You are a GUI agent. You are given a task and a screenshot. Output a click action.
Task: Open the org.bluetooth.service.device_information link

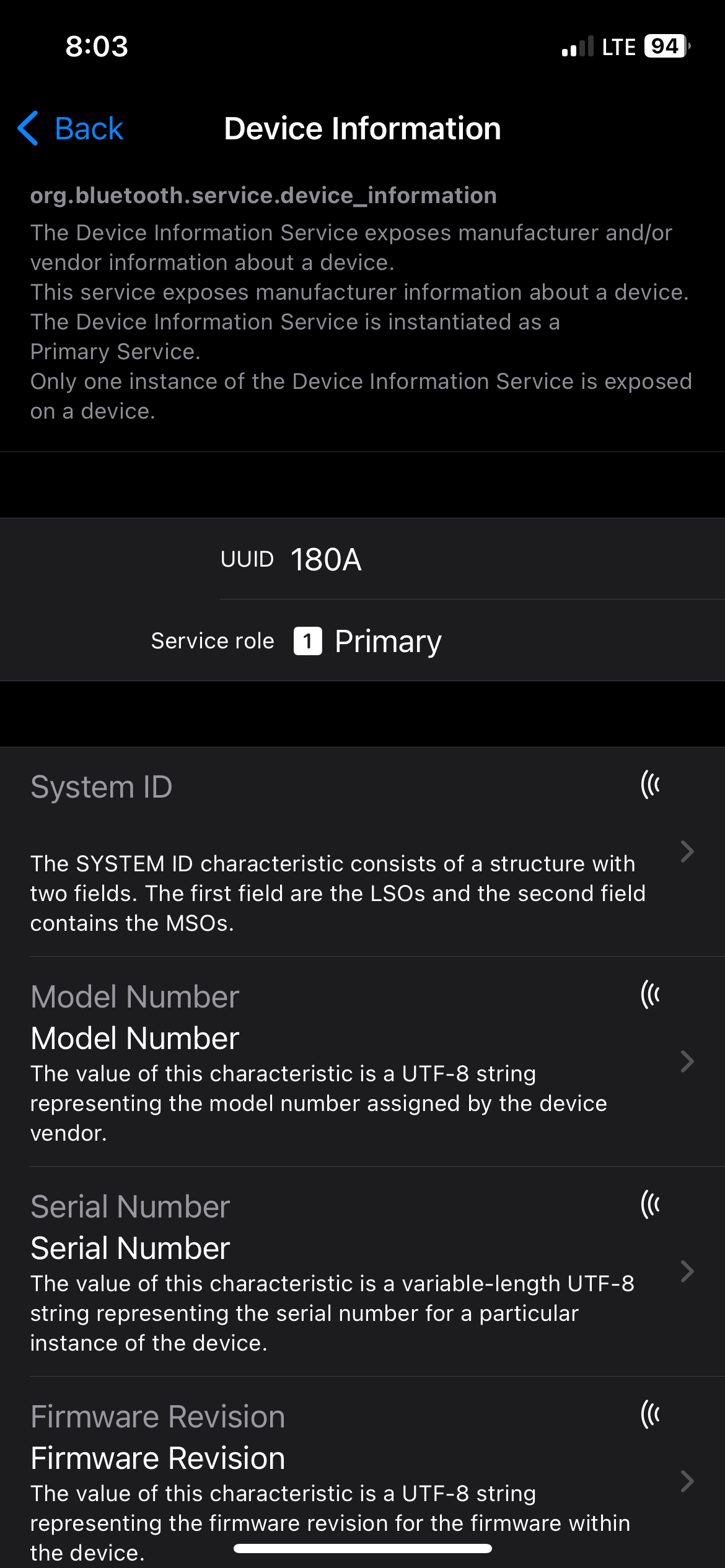click(263, 195)
